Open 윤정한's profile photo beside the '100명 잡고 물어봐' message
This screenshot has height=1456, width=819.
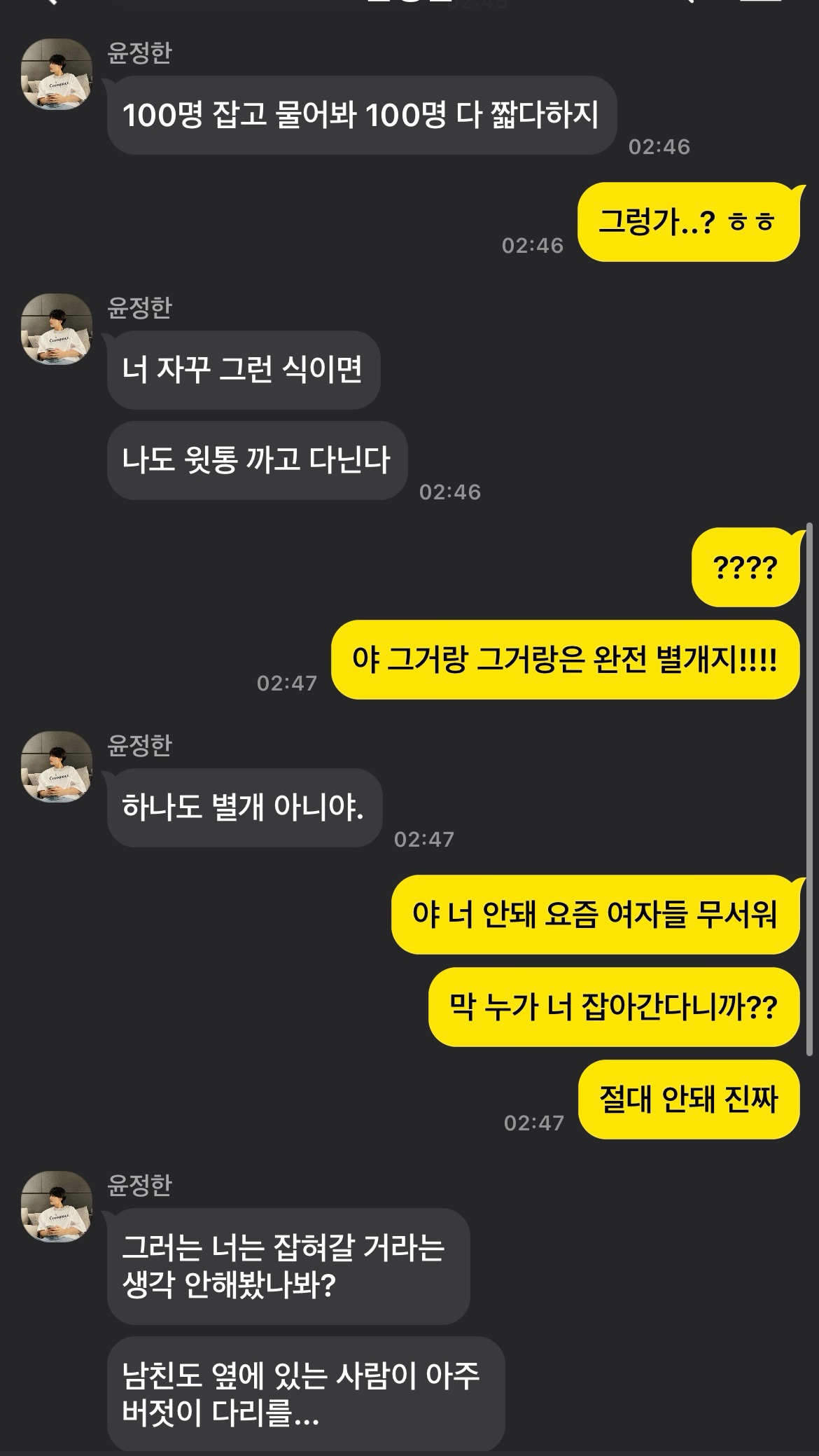[x=57, y=74]
